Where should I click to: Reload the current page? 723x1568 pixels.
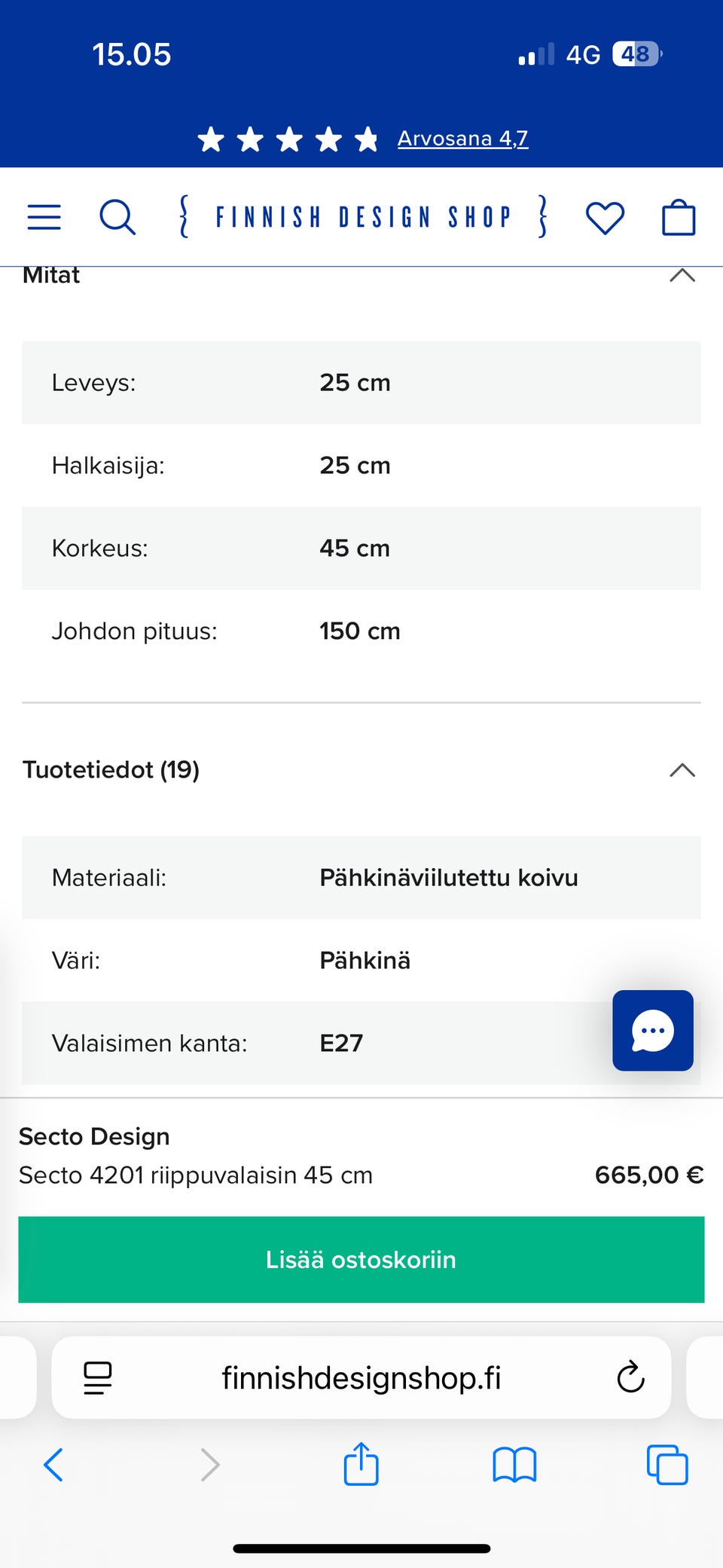click(x=630, y=1377)
